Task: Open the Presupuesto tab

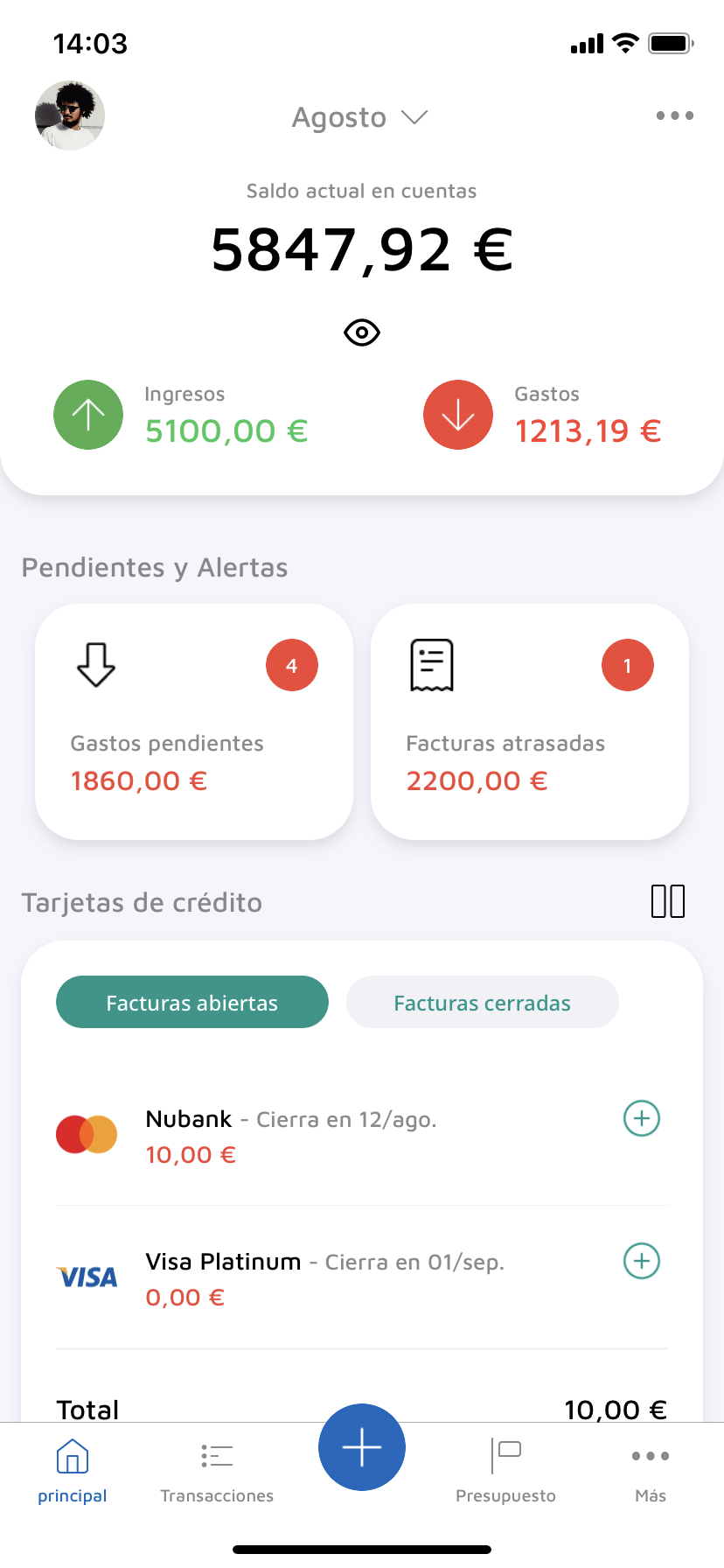Action: click(505, 1470)
